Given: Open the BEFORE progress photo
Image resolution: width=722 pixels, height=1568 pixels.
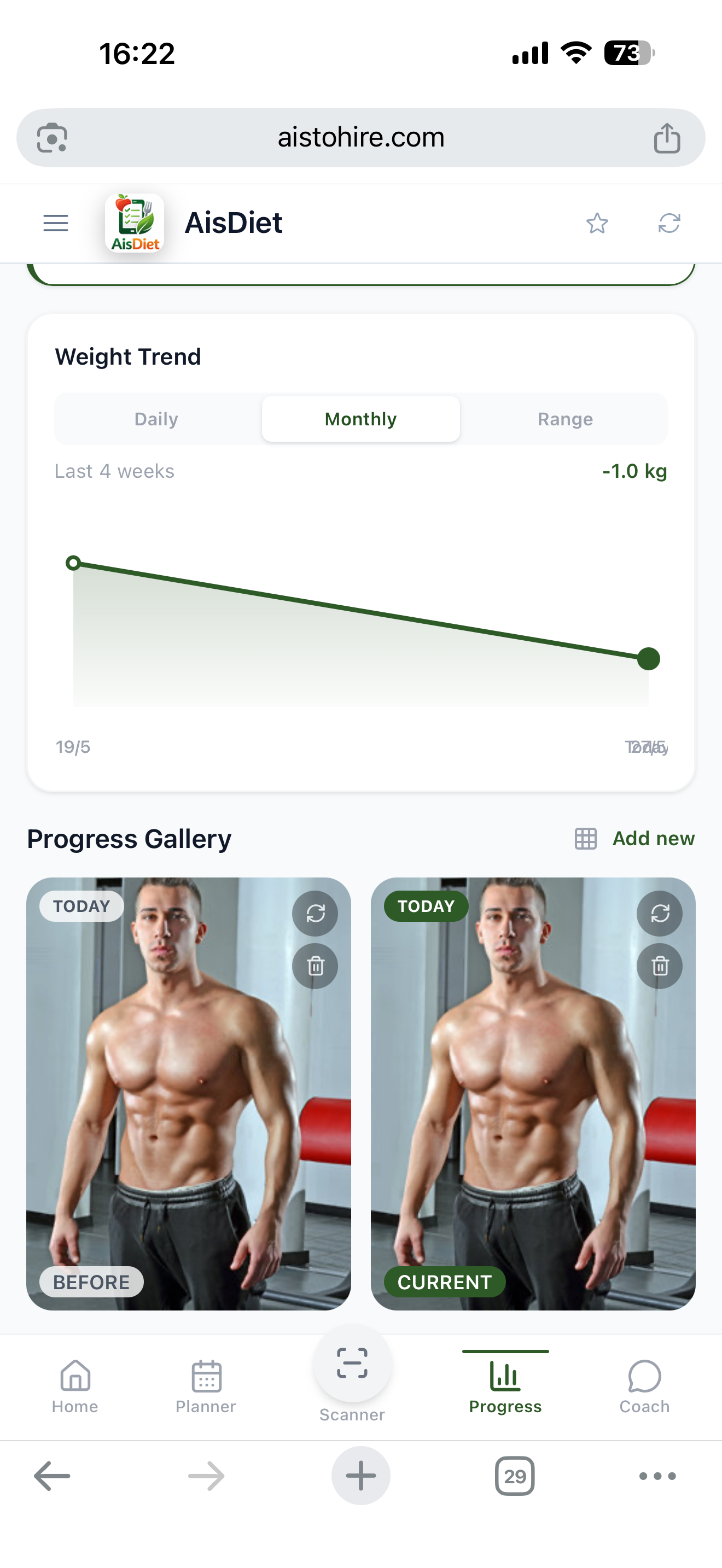Looking at the screenshot, I should pyautogui.click(x=189, y=1094).
